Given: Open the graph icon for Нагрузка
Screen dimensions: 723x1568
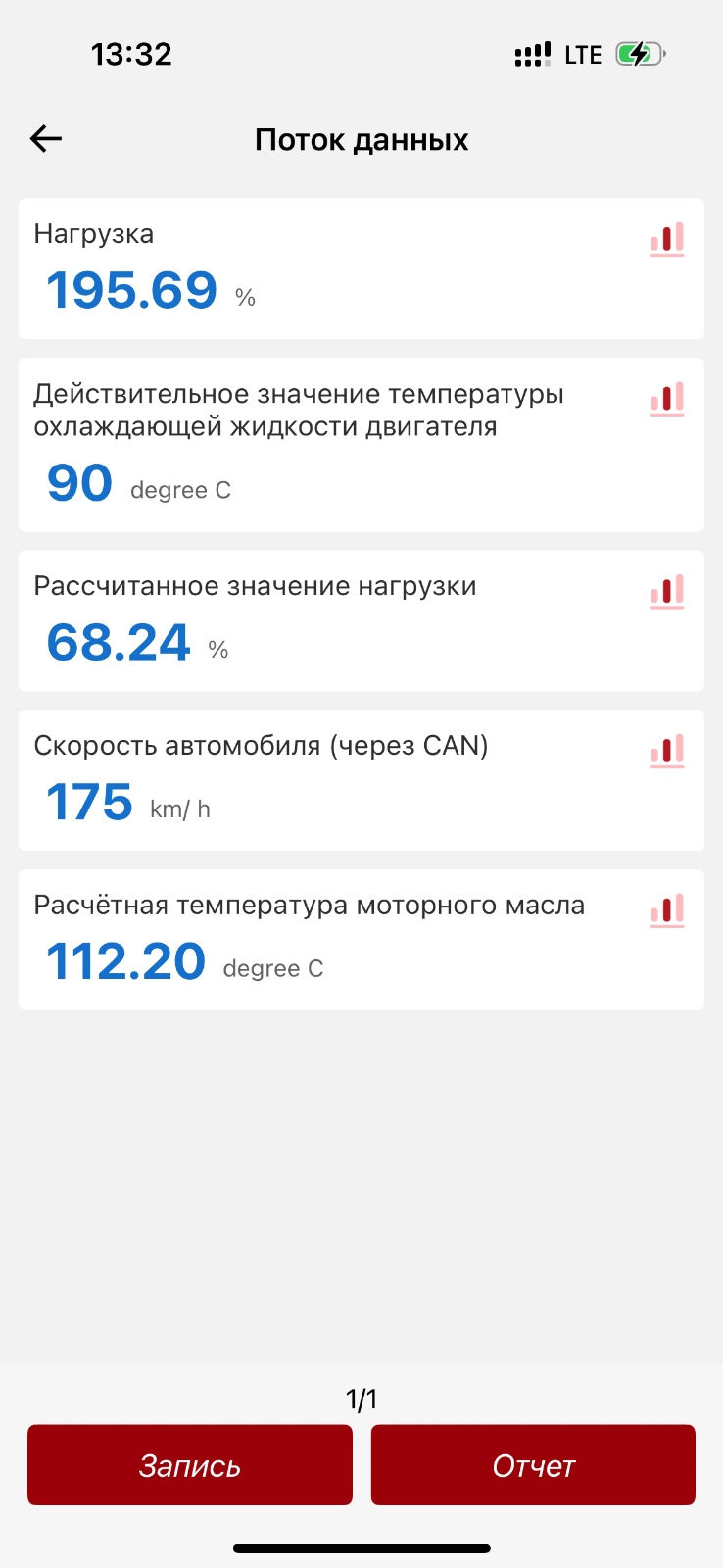Looking at the screenshot, I should [x=666, y=239].
